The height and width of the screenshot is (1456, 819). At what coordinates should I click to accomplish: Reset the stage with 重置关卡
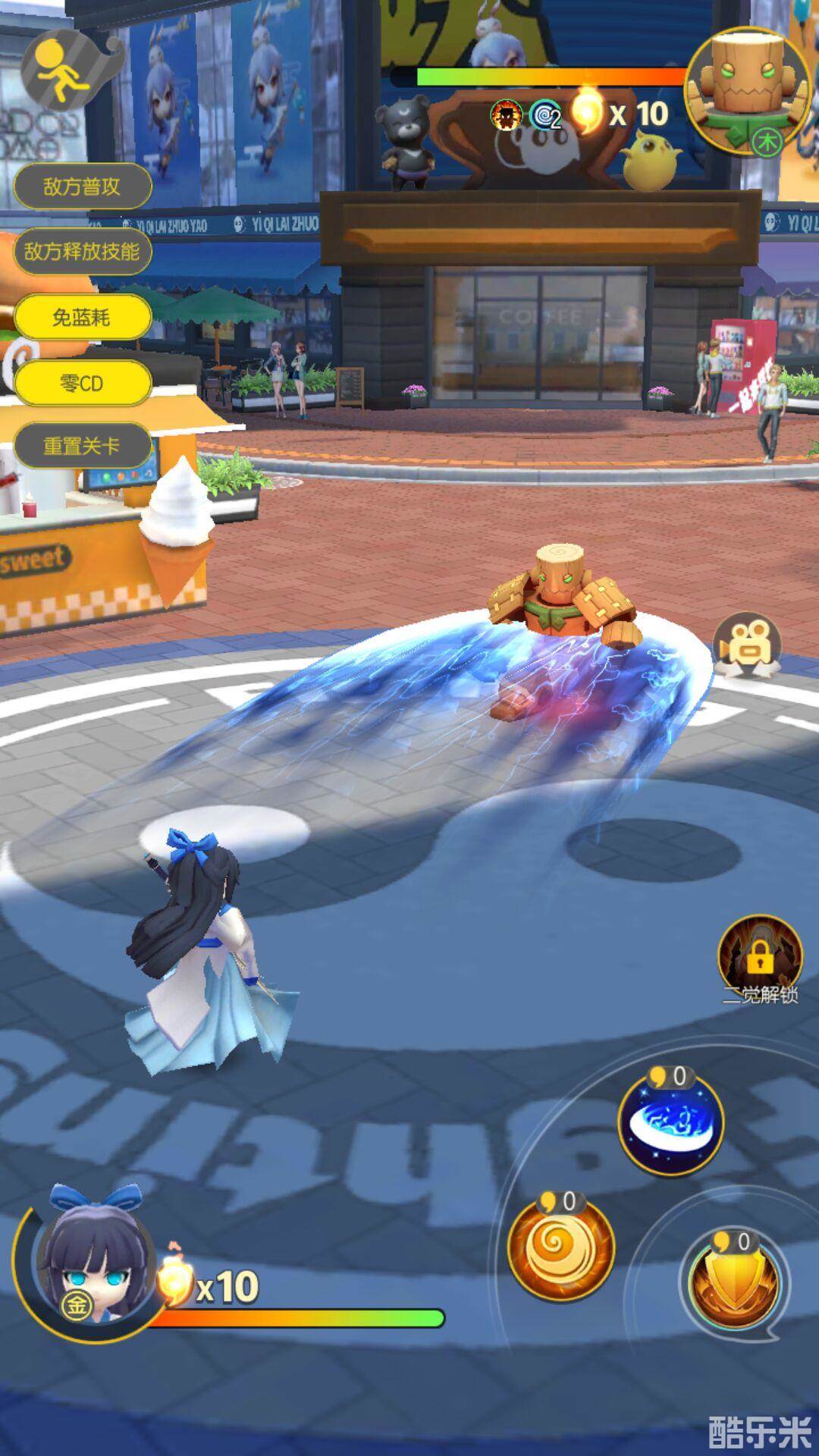[82, 446]
